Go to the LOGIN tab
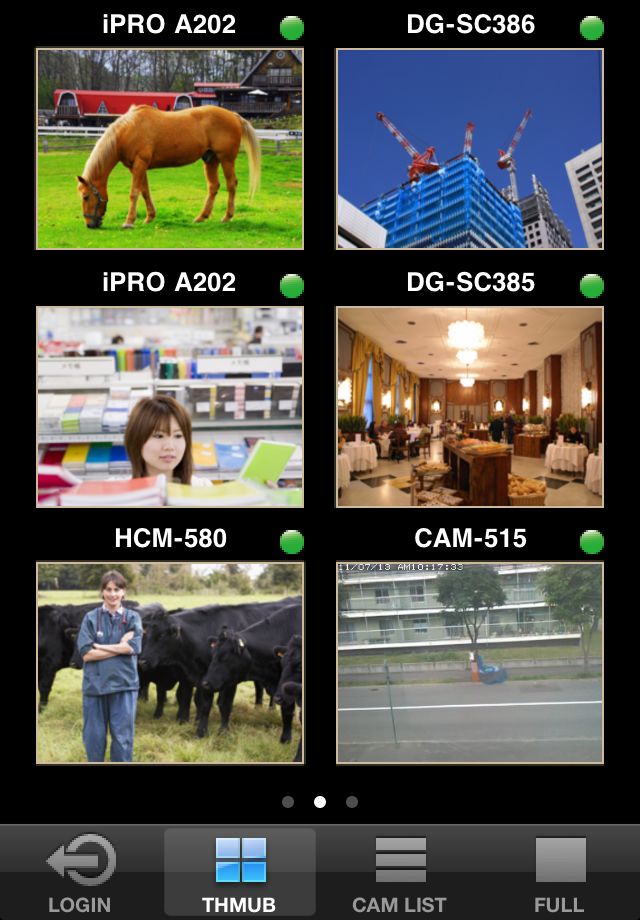Image resolution: width=640 pixels, height=920 pixels. (80, 872)
